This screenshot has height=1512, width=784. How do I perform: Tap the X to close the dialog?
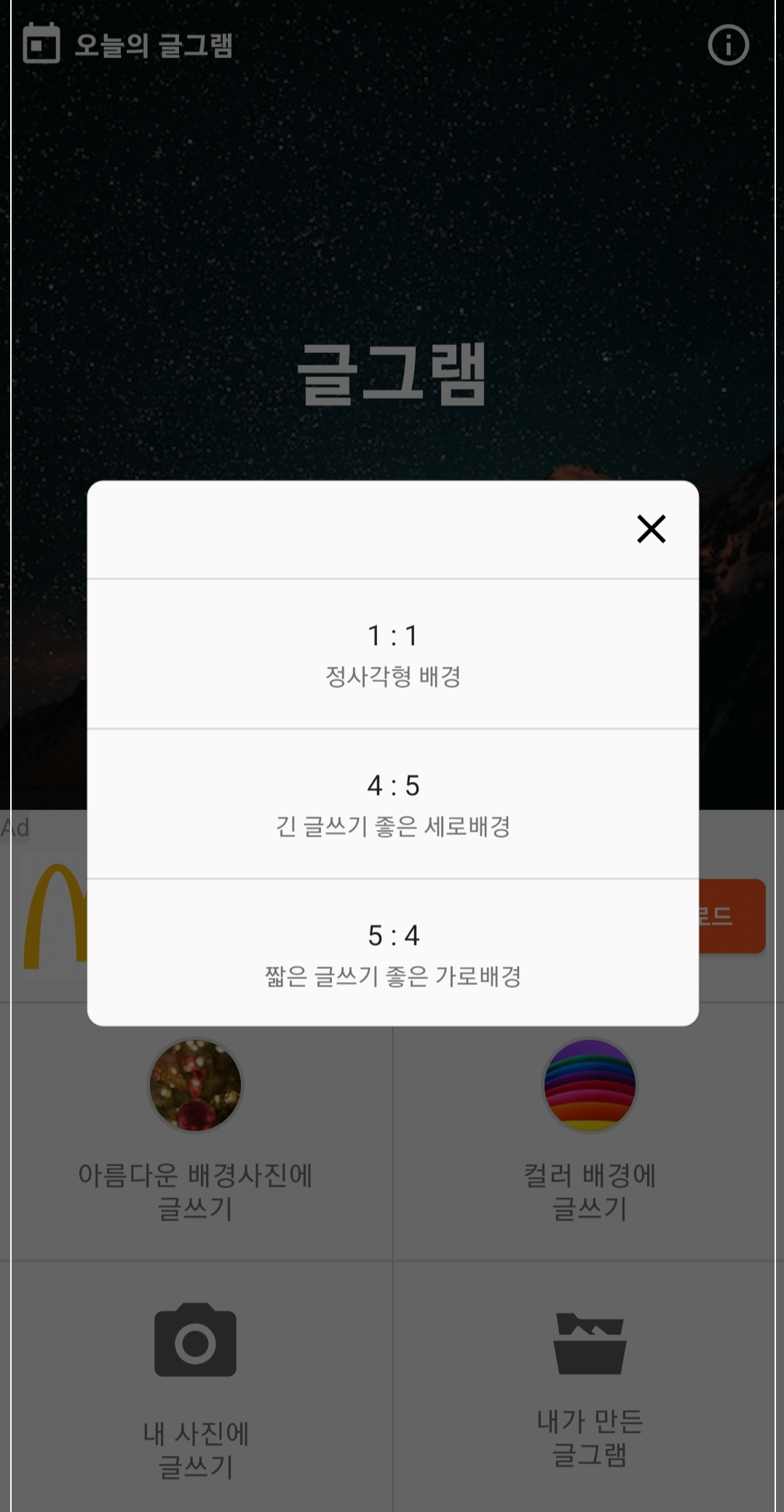[x=650, y=530]
